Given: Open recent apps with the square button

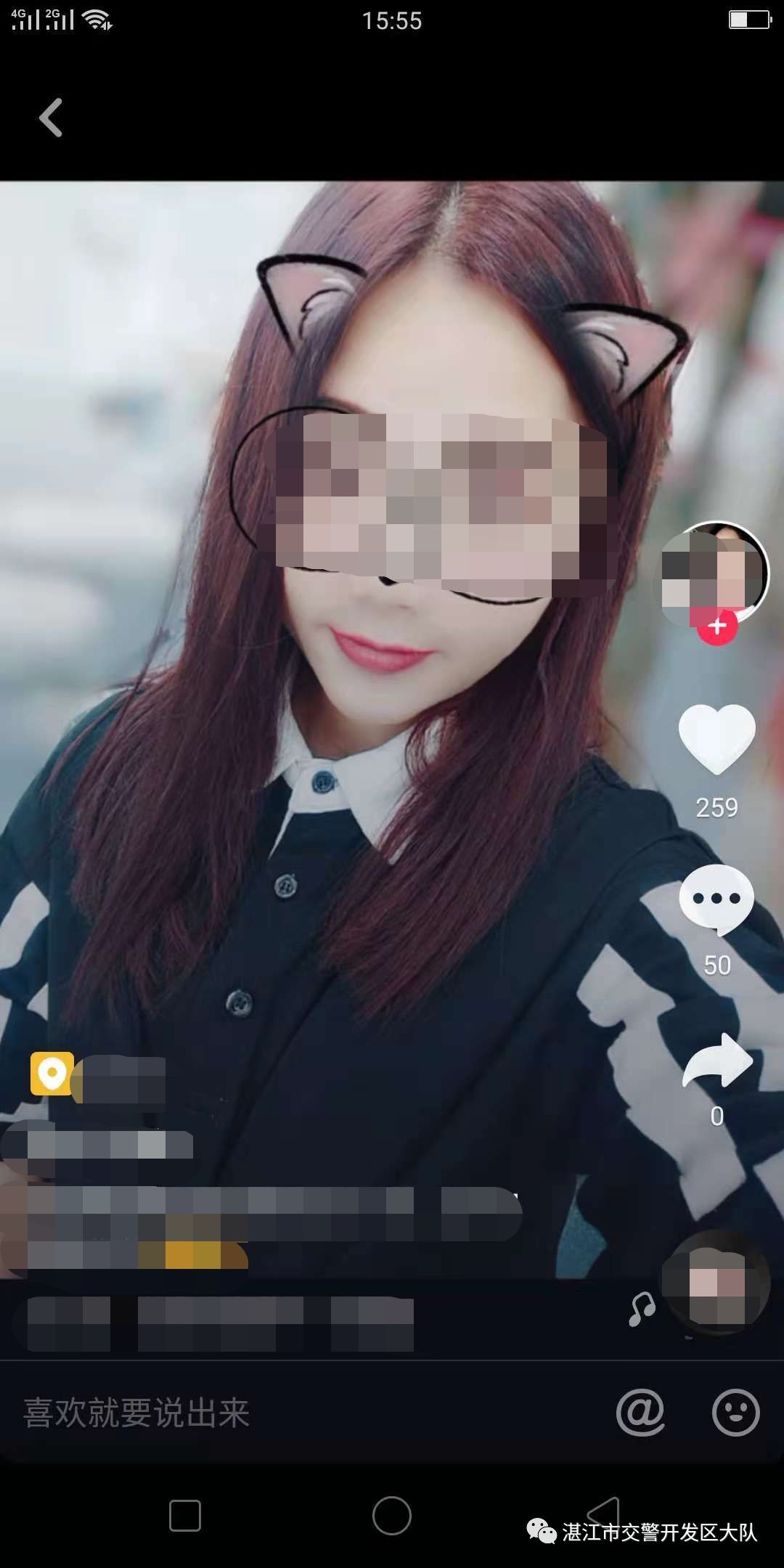Looking at the screenshot, I should point(185,1516).
